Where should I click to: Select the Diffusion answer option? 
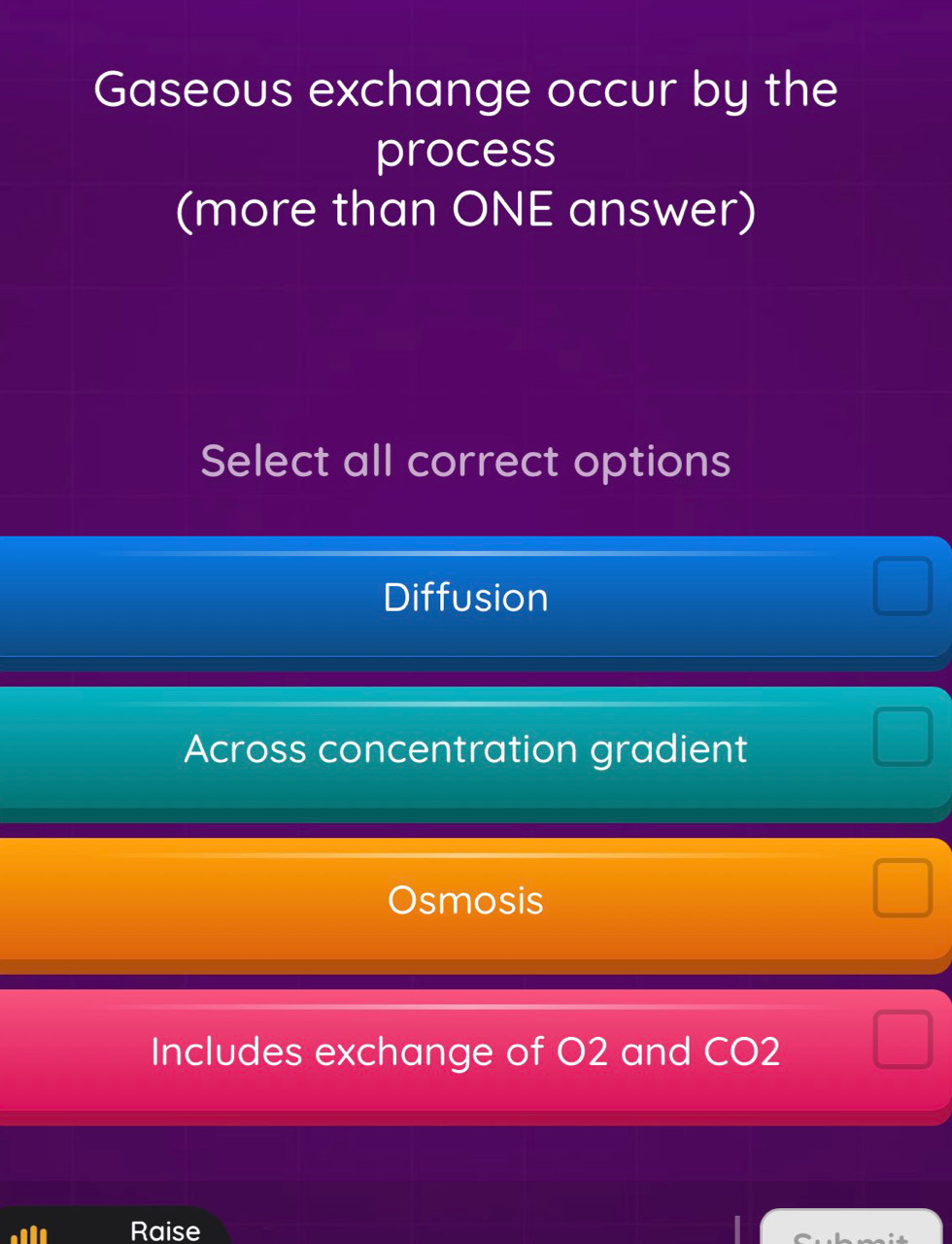(466, 598)
